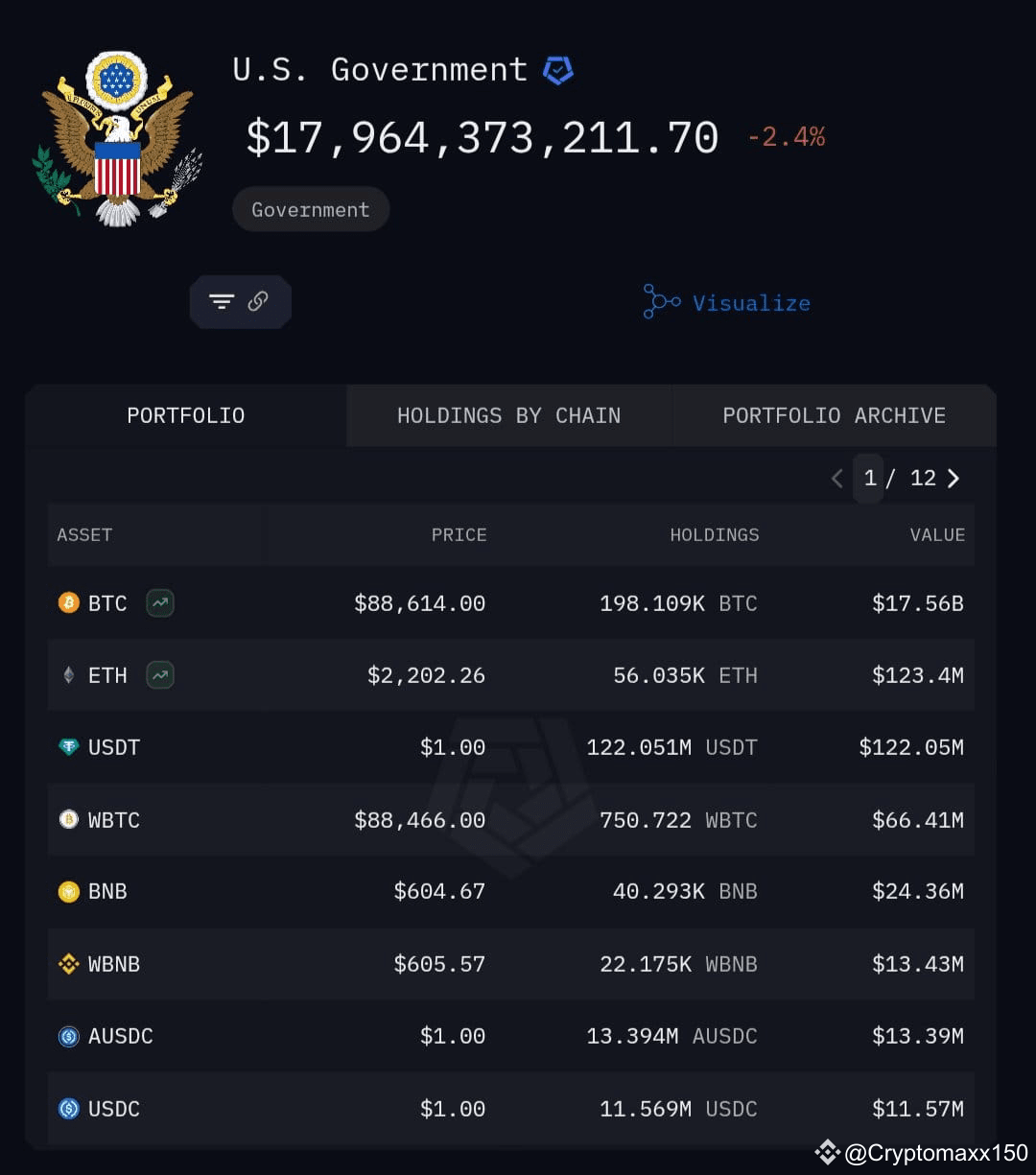
Task: Open the Portfolio Archive tab
Action: pyautogui.click(x=834, y=415)
